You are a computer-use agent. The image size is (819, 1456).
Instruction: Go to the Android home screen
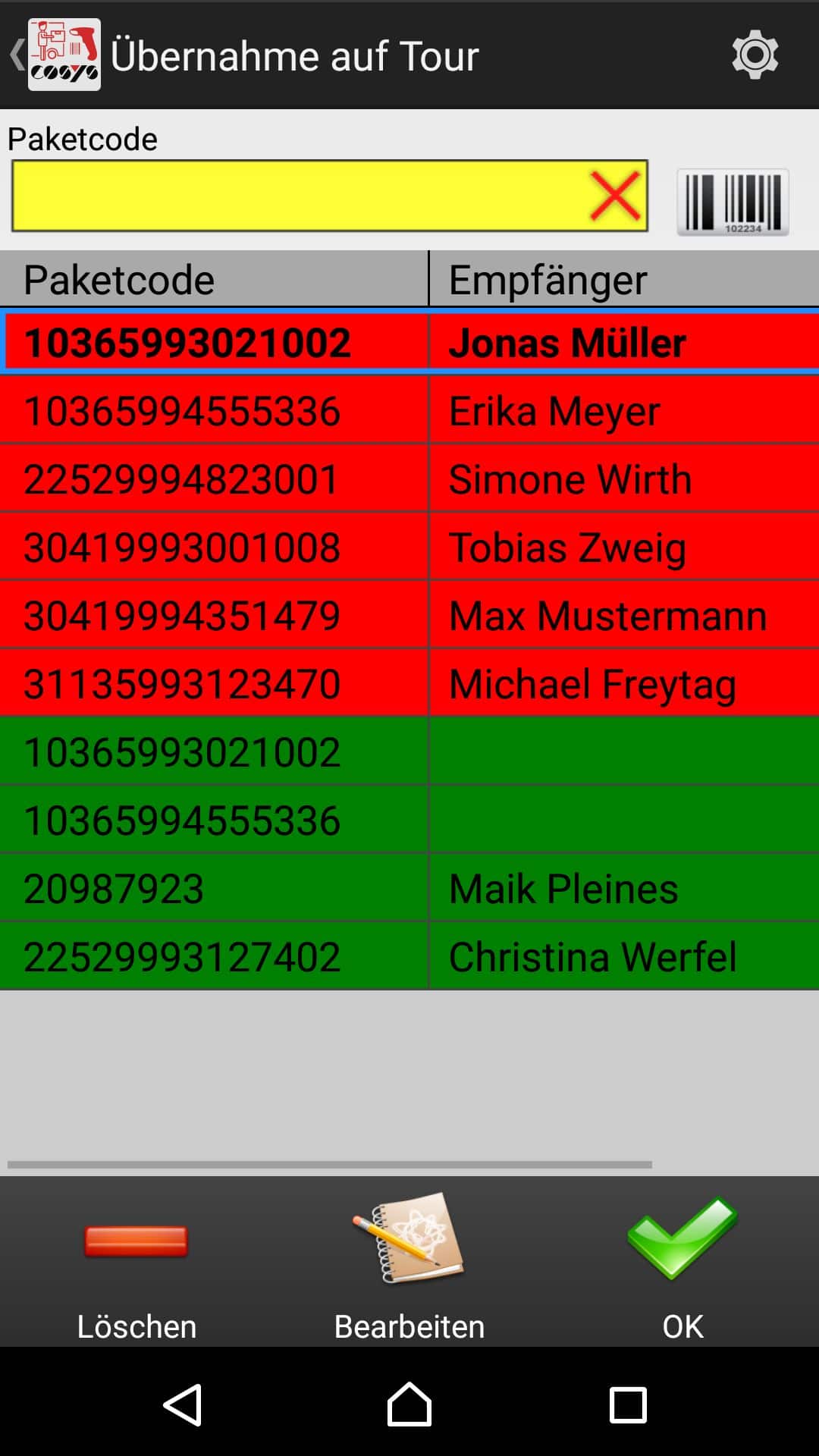click(x=409, y=1404)
